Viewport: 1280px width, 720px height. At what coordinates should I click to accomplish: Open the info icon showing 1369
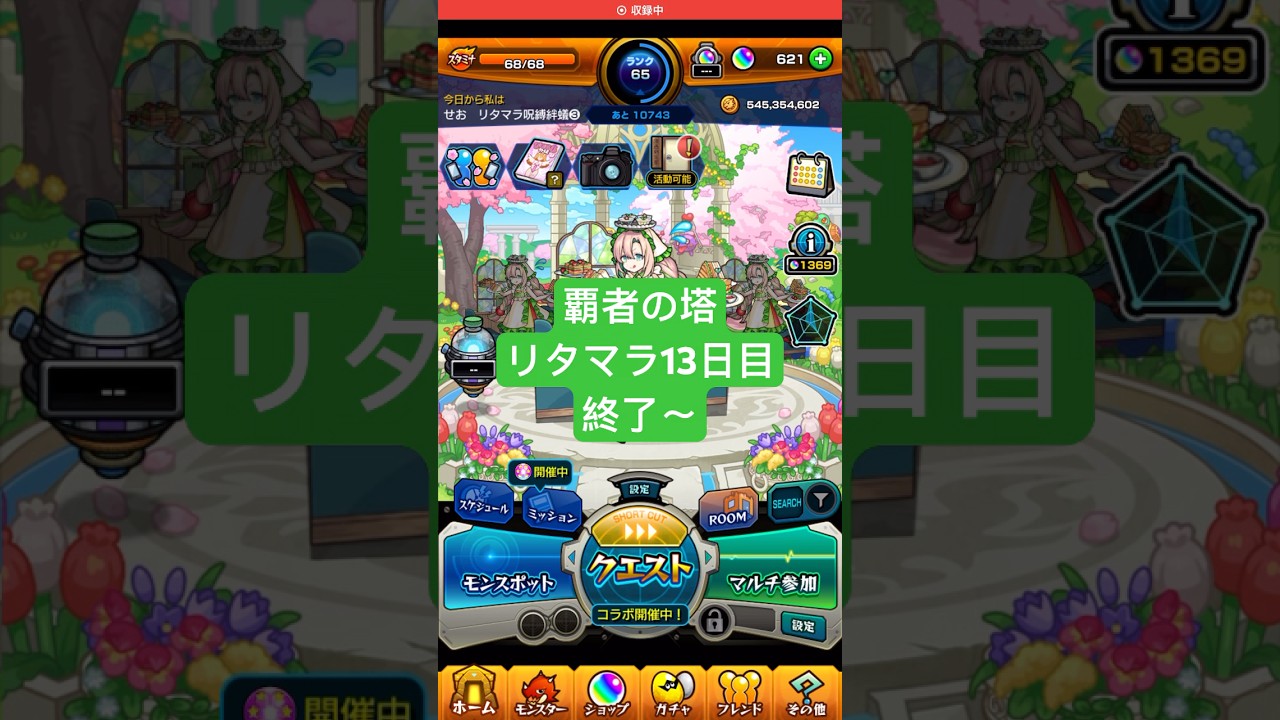[809, 247]
